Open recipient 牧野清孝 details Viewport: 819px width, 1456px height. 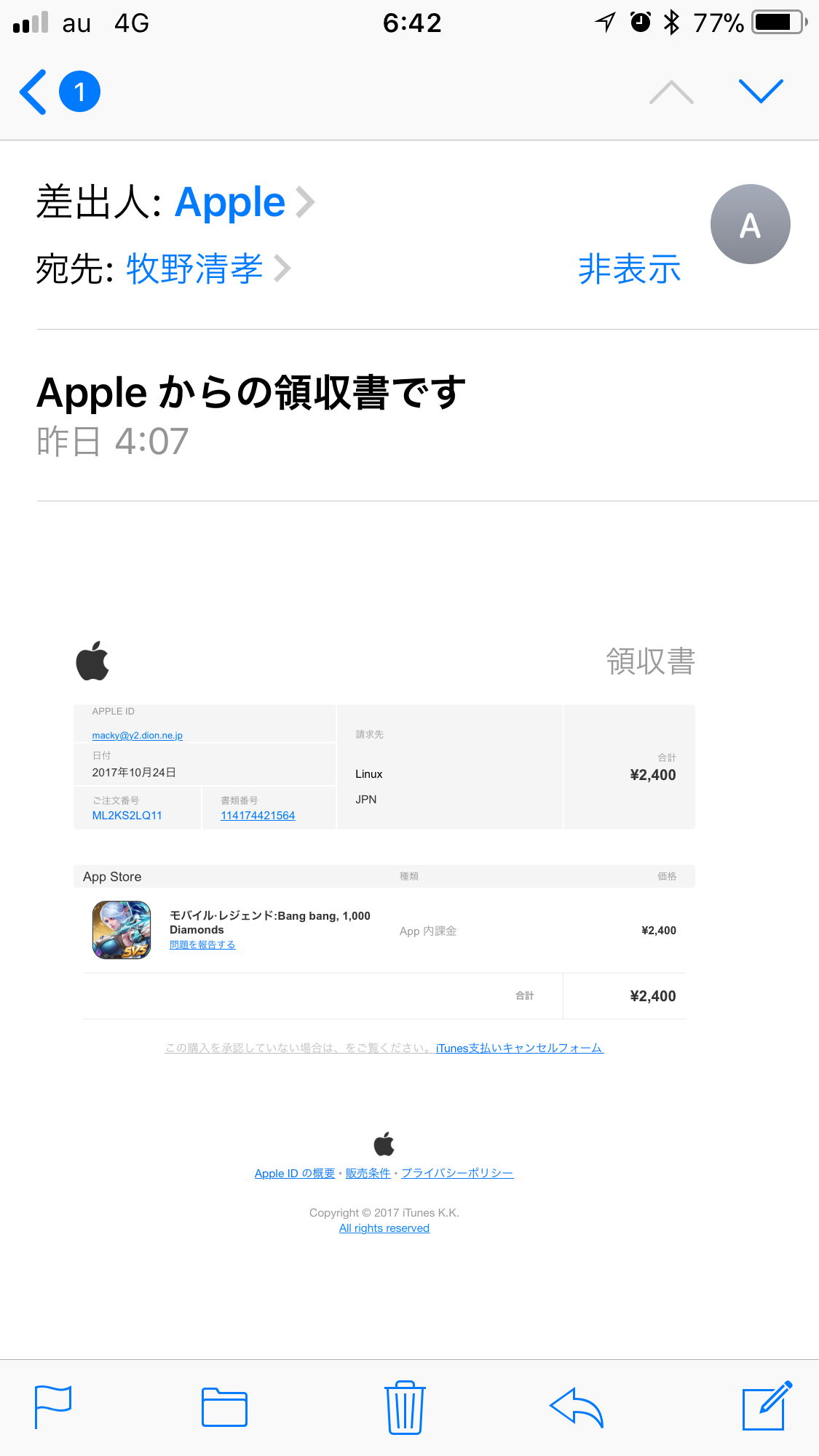(194, 269)
